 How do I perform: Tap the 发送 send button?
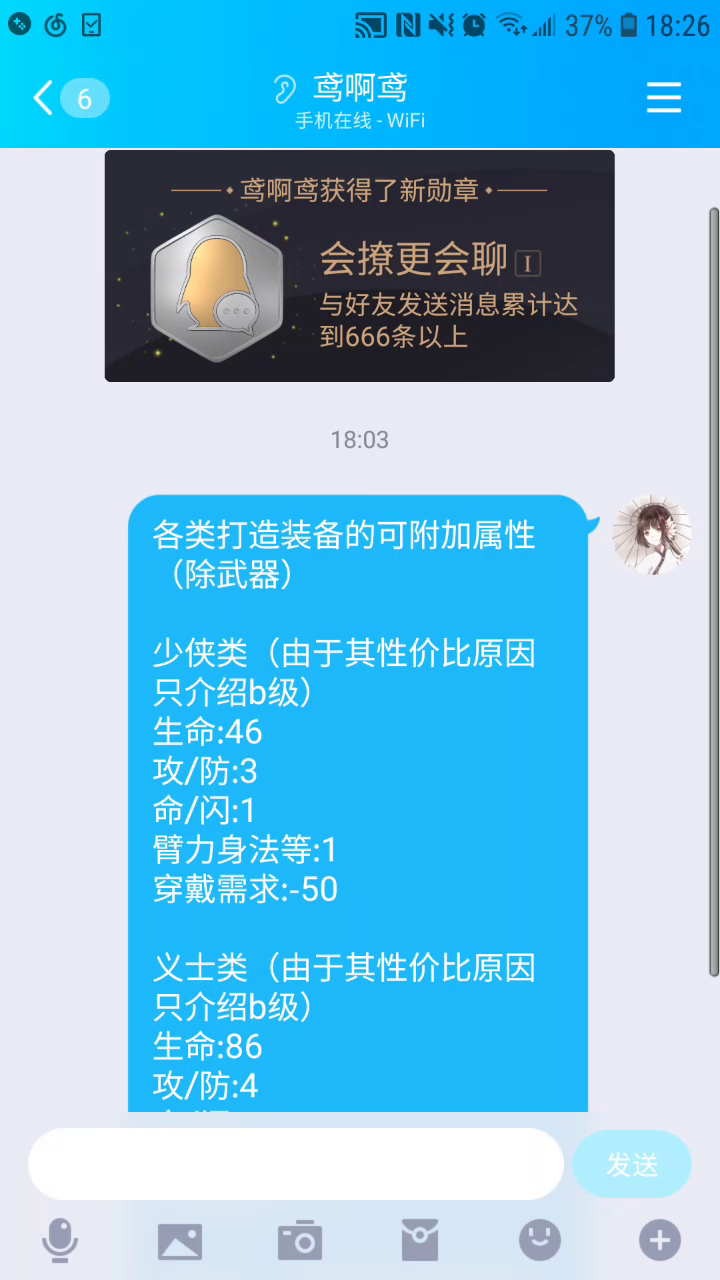tap(632, 1164)
